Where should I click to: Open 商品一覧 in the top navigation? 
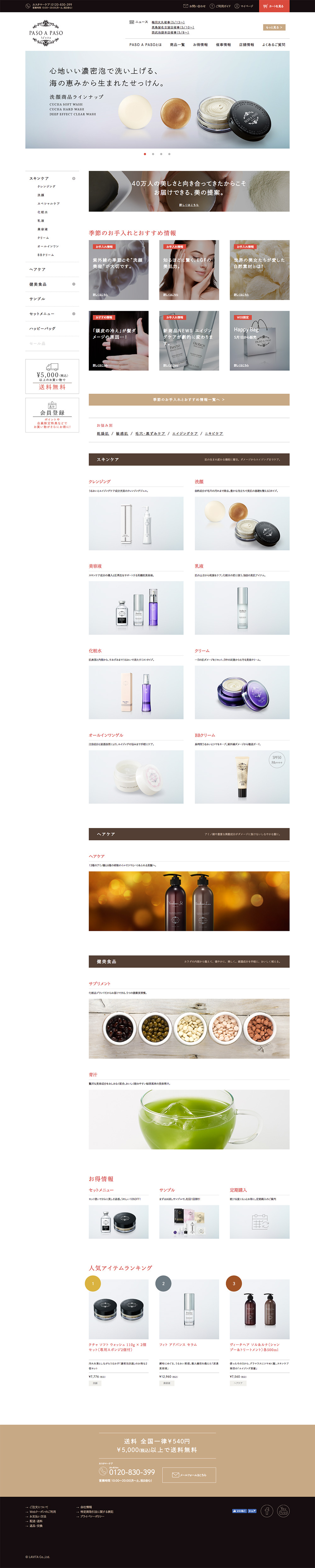coord(178,44)
